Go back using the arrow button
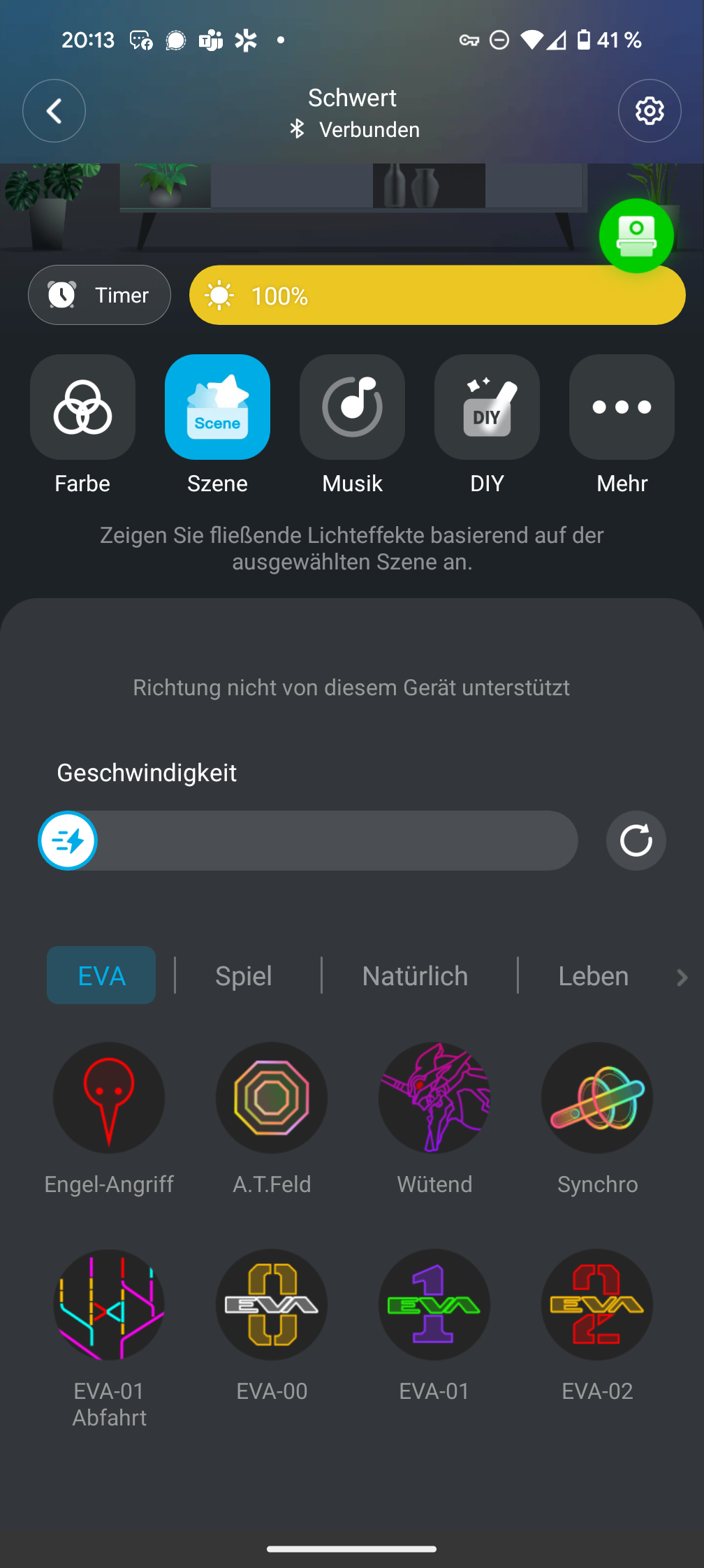The width and height of the screenshot is (704, 1568). 54,111
